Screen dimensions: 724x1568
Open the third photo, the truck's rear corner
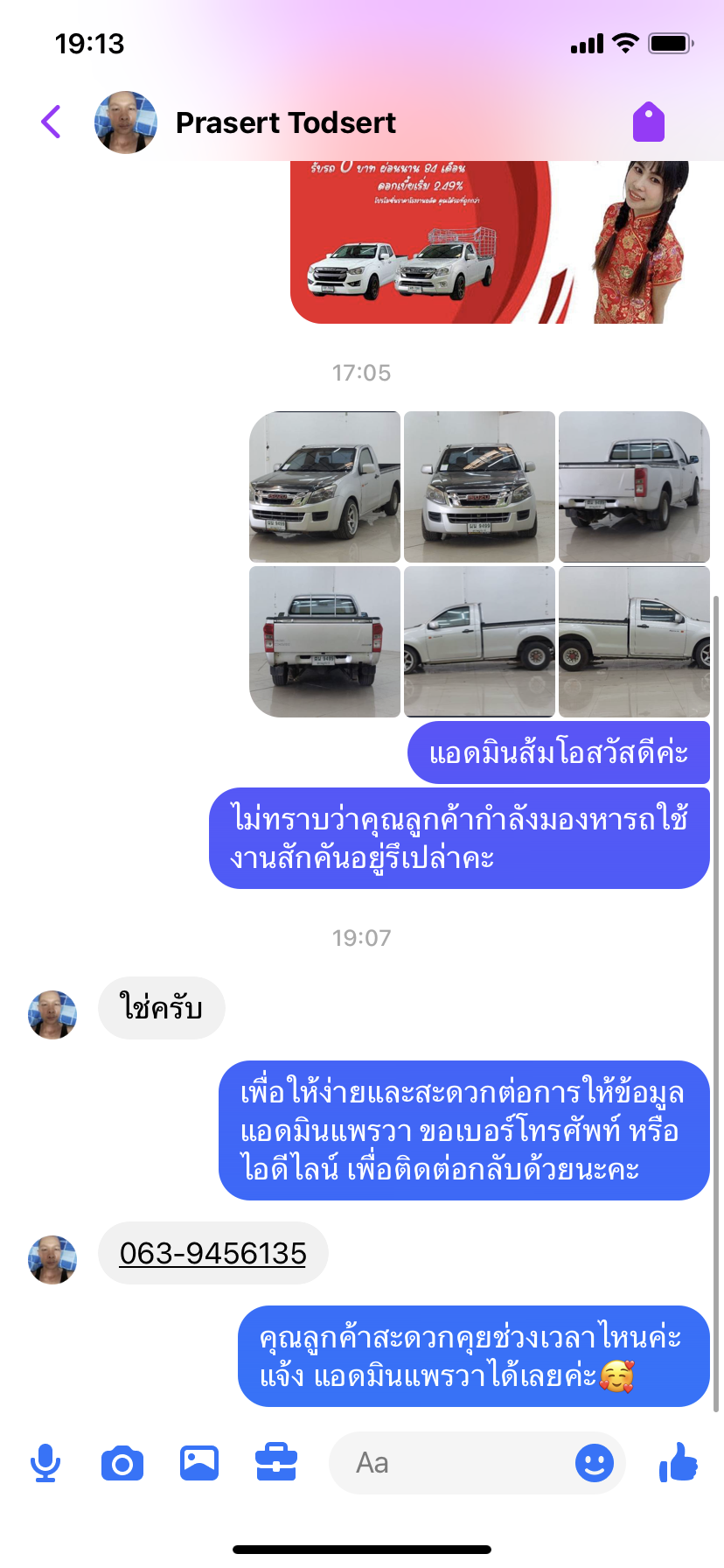pos(634,486)
